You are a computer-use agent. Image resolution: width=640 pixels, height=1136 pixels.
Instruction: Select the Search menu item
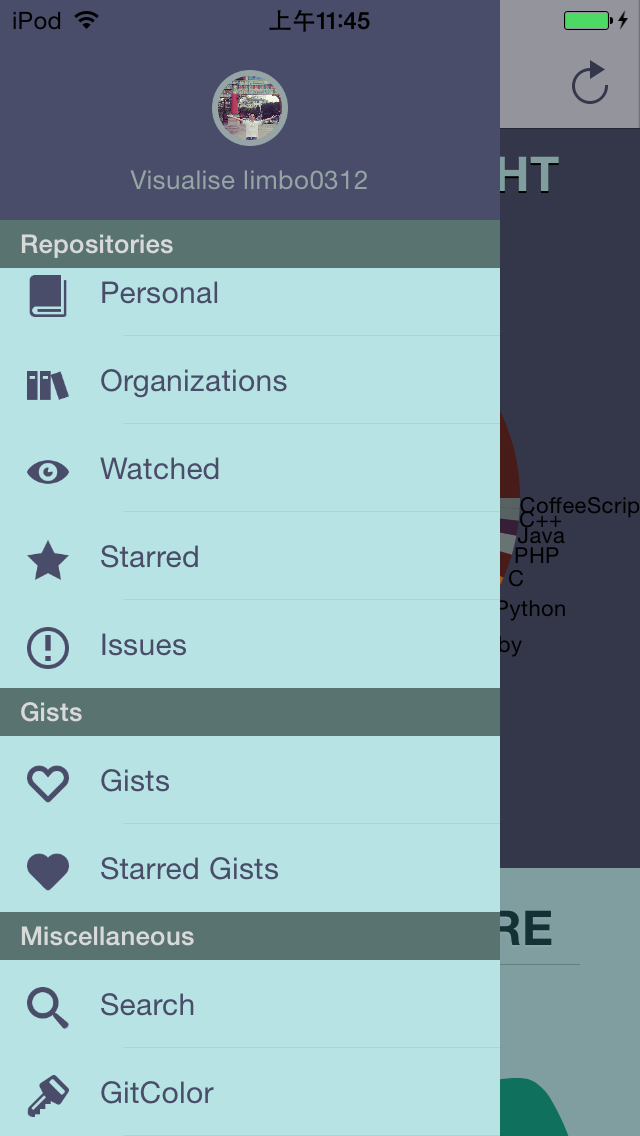249,1004
